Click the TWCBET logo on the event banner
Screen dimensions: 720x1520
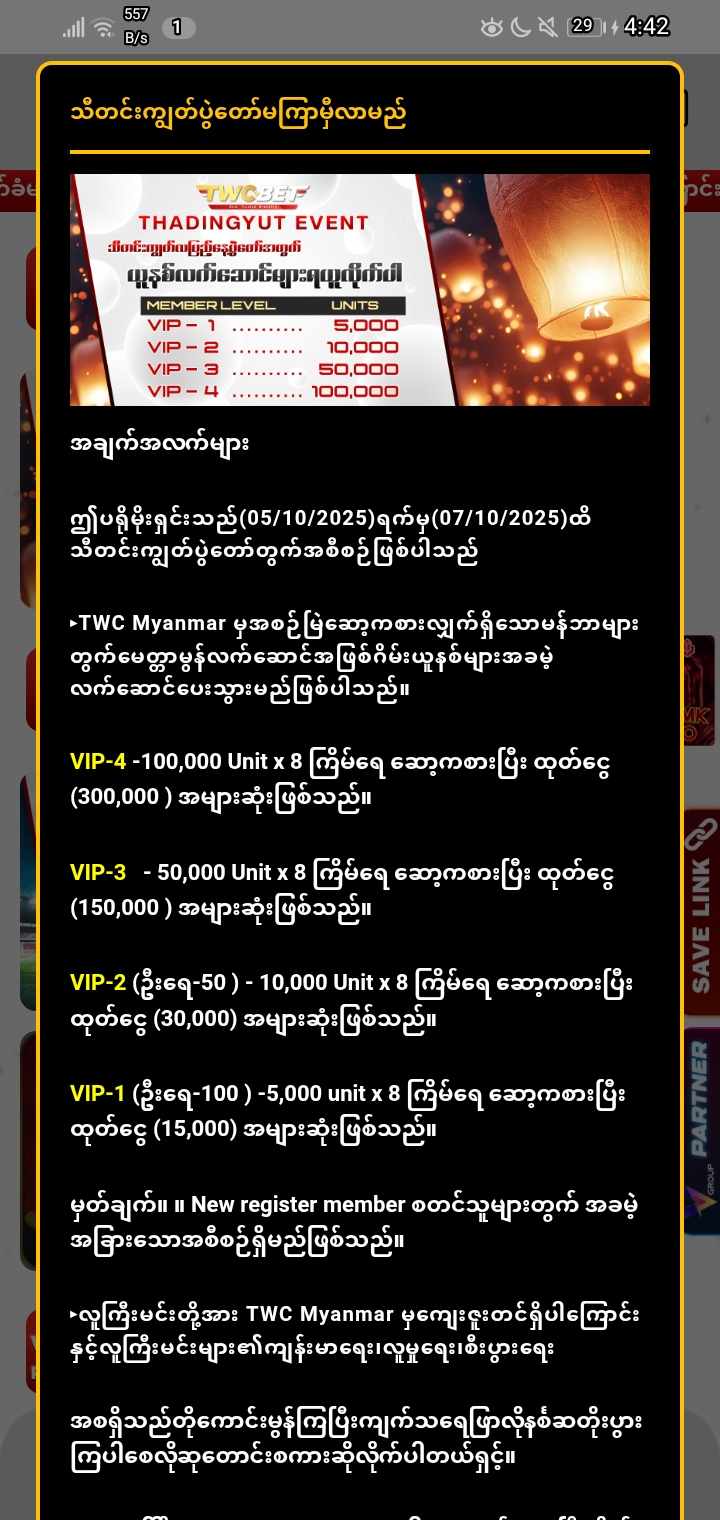pos(250,193)
